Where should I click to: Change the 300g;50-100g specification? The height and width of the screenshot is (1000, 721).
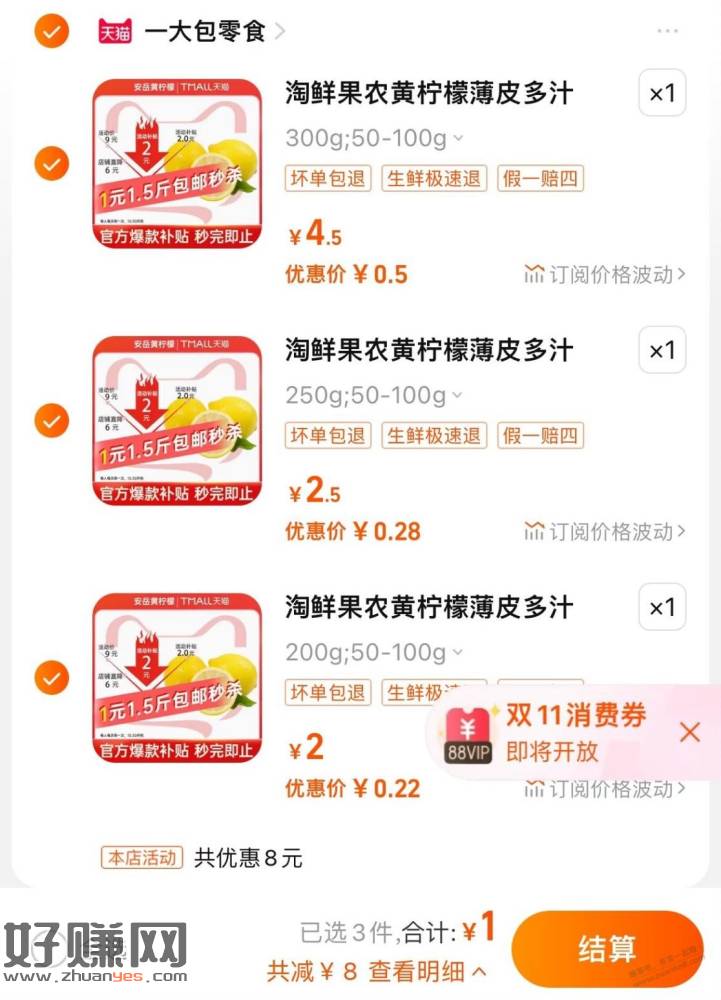coord(374,138)
